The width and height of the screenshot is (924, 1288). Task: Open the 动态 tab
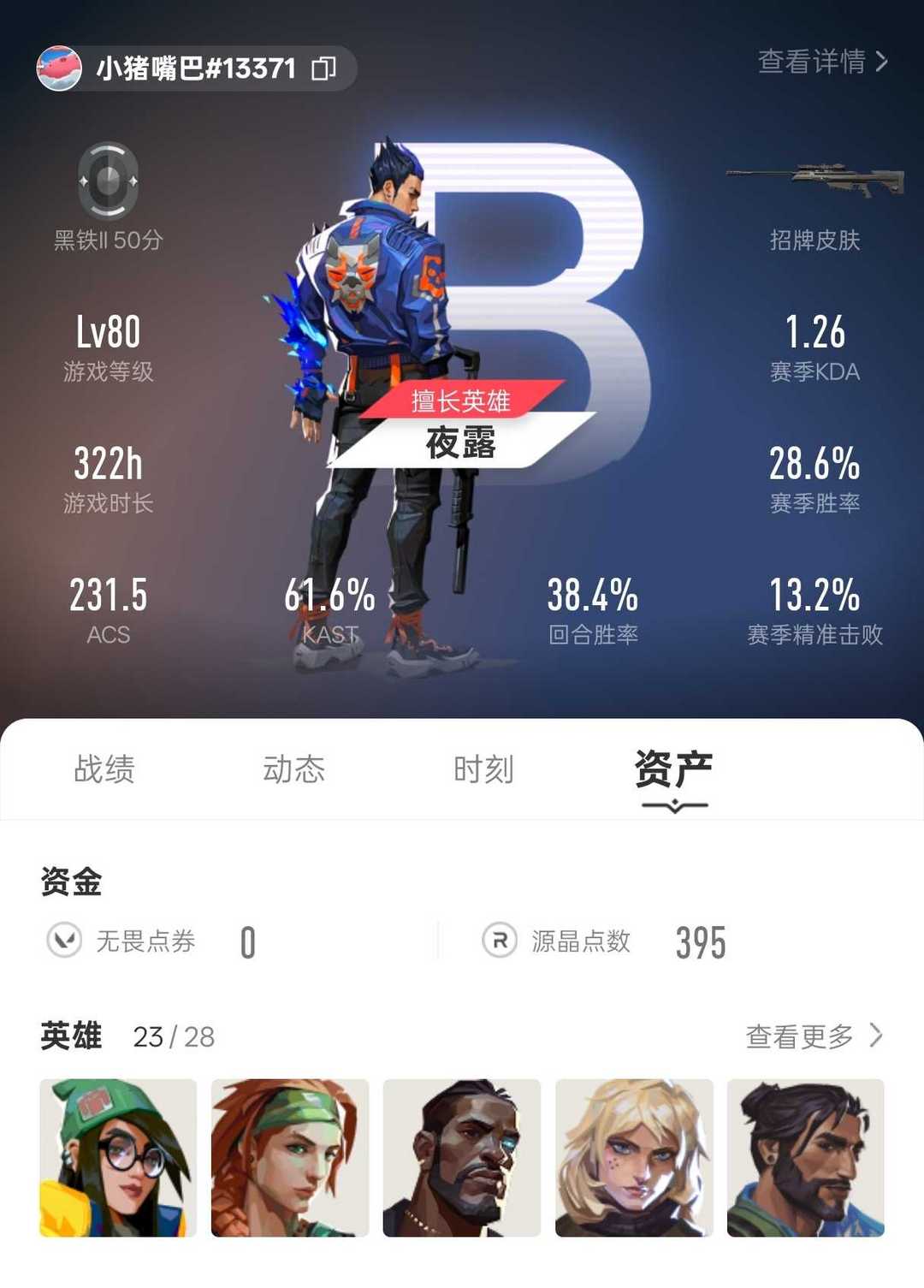[x=294, y=769]
